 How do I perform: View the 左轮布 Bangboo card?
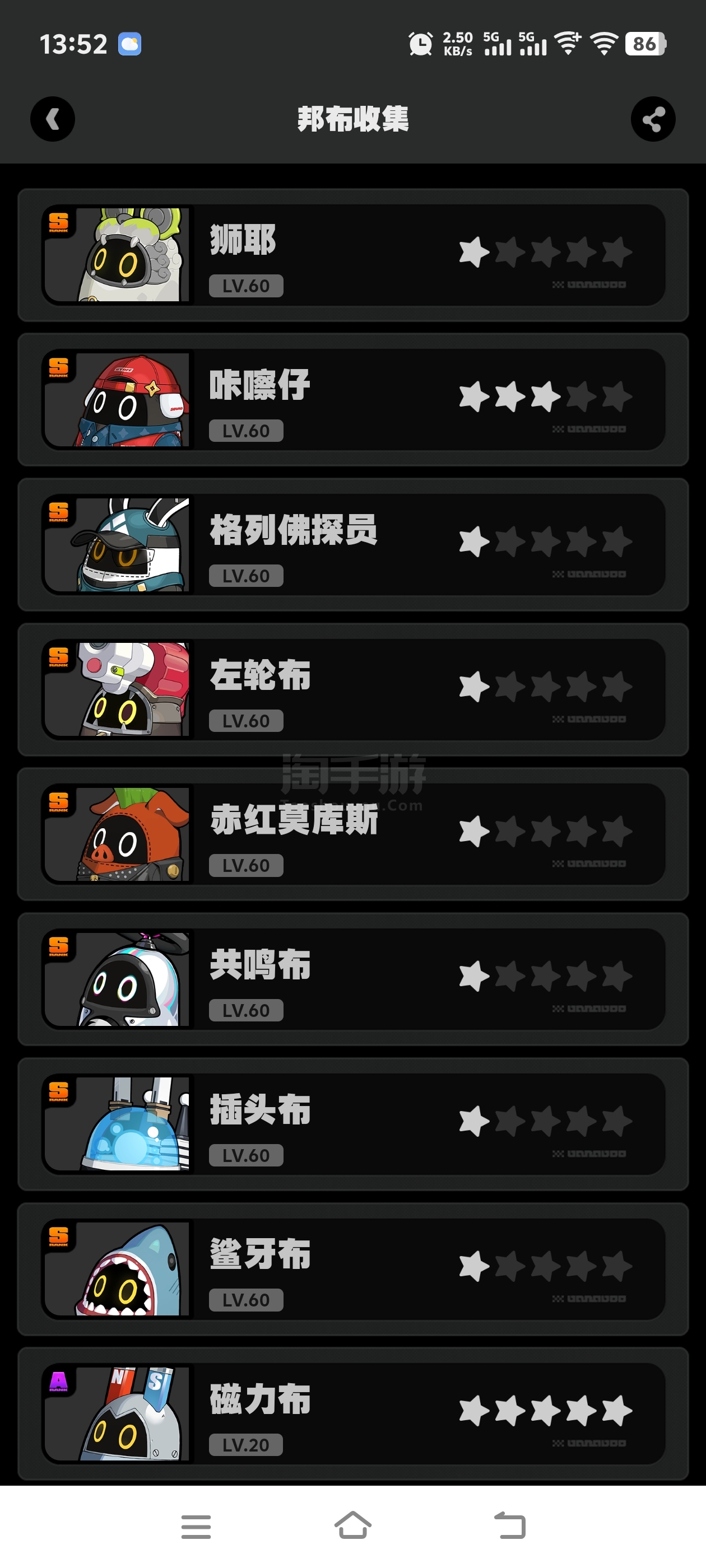click(352, 690)
